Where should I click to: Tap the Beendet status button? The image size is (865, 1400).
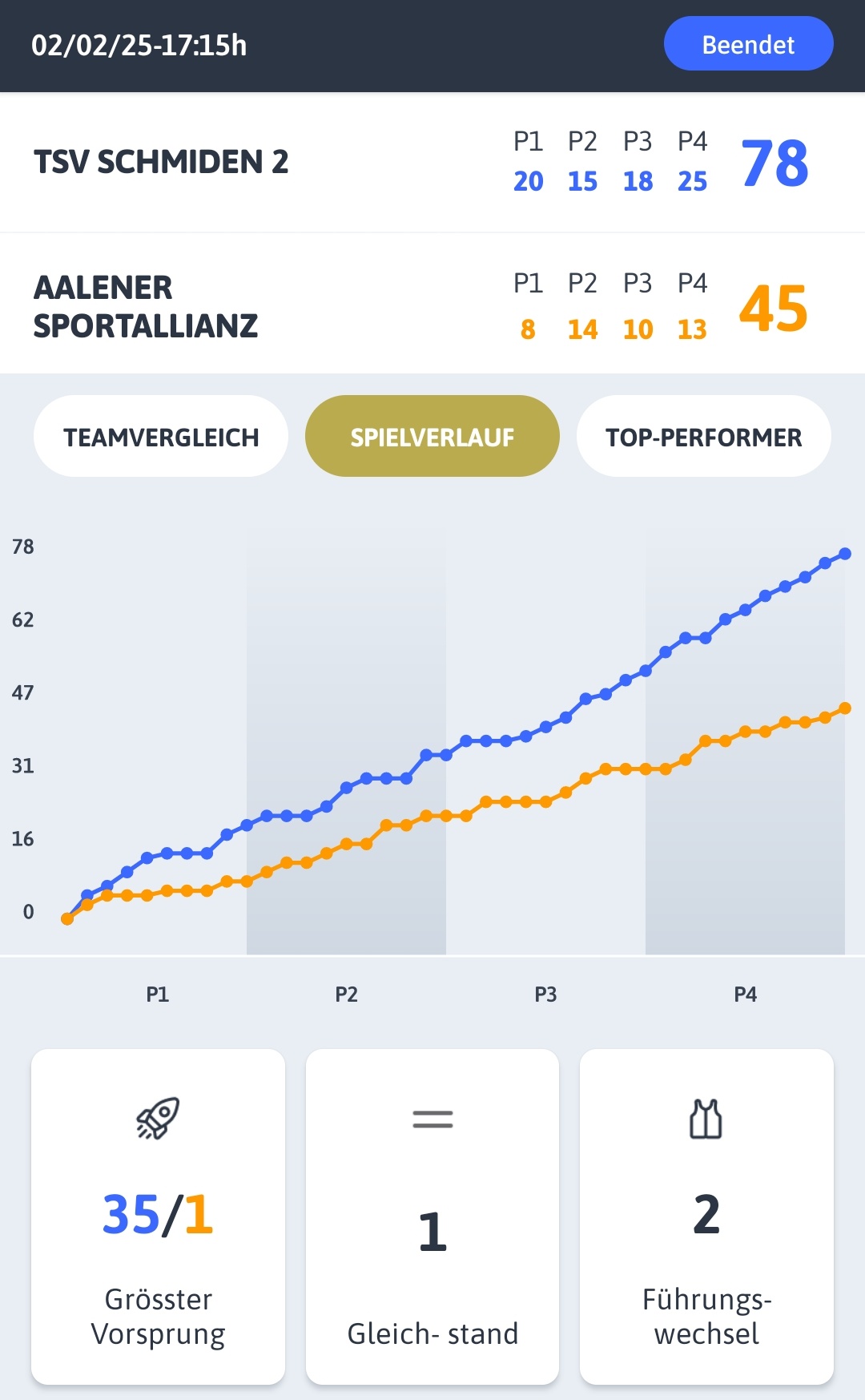748,44
